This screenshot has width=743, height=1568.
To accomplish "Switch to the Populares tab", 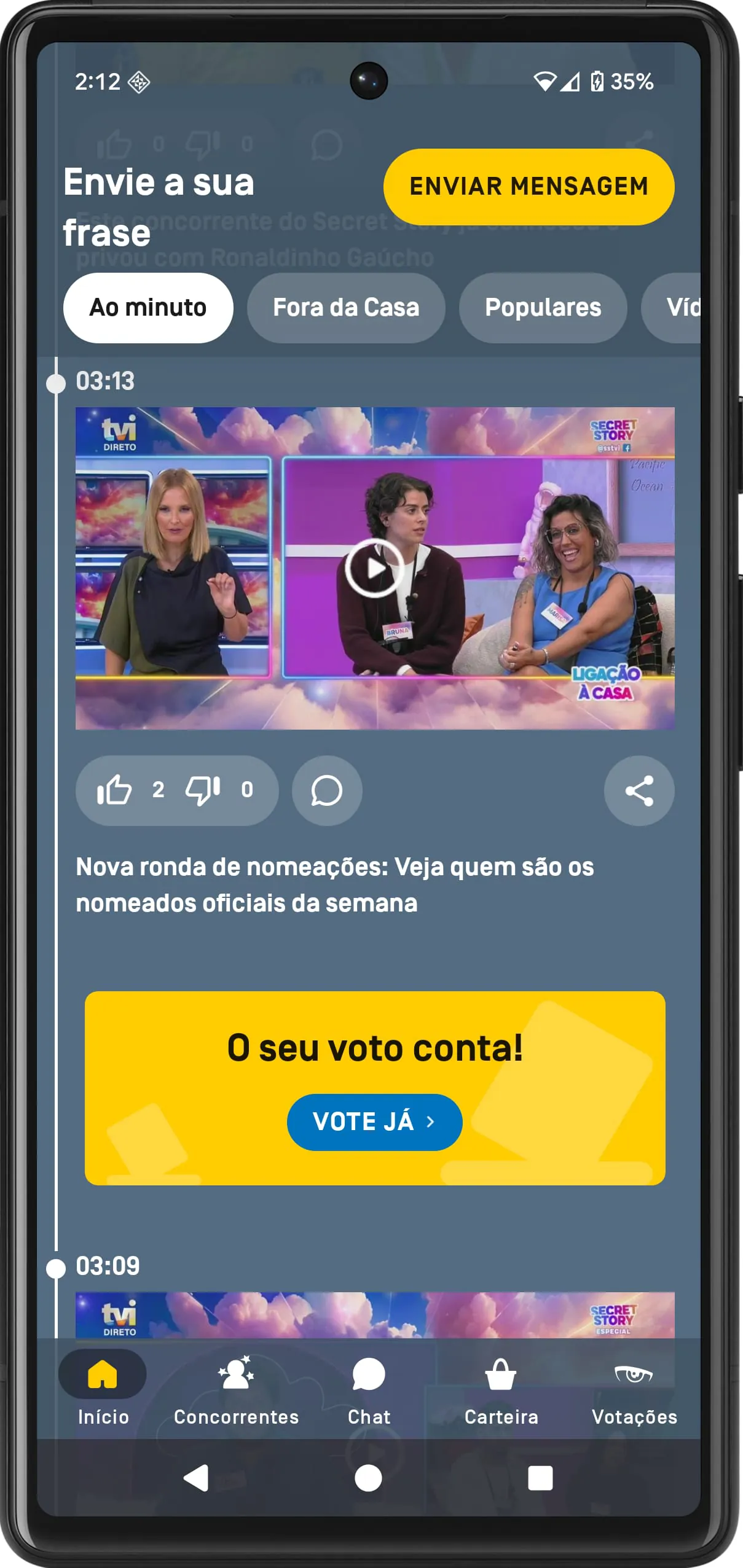I will coord(542,308).
